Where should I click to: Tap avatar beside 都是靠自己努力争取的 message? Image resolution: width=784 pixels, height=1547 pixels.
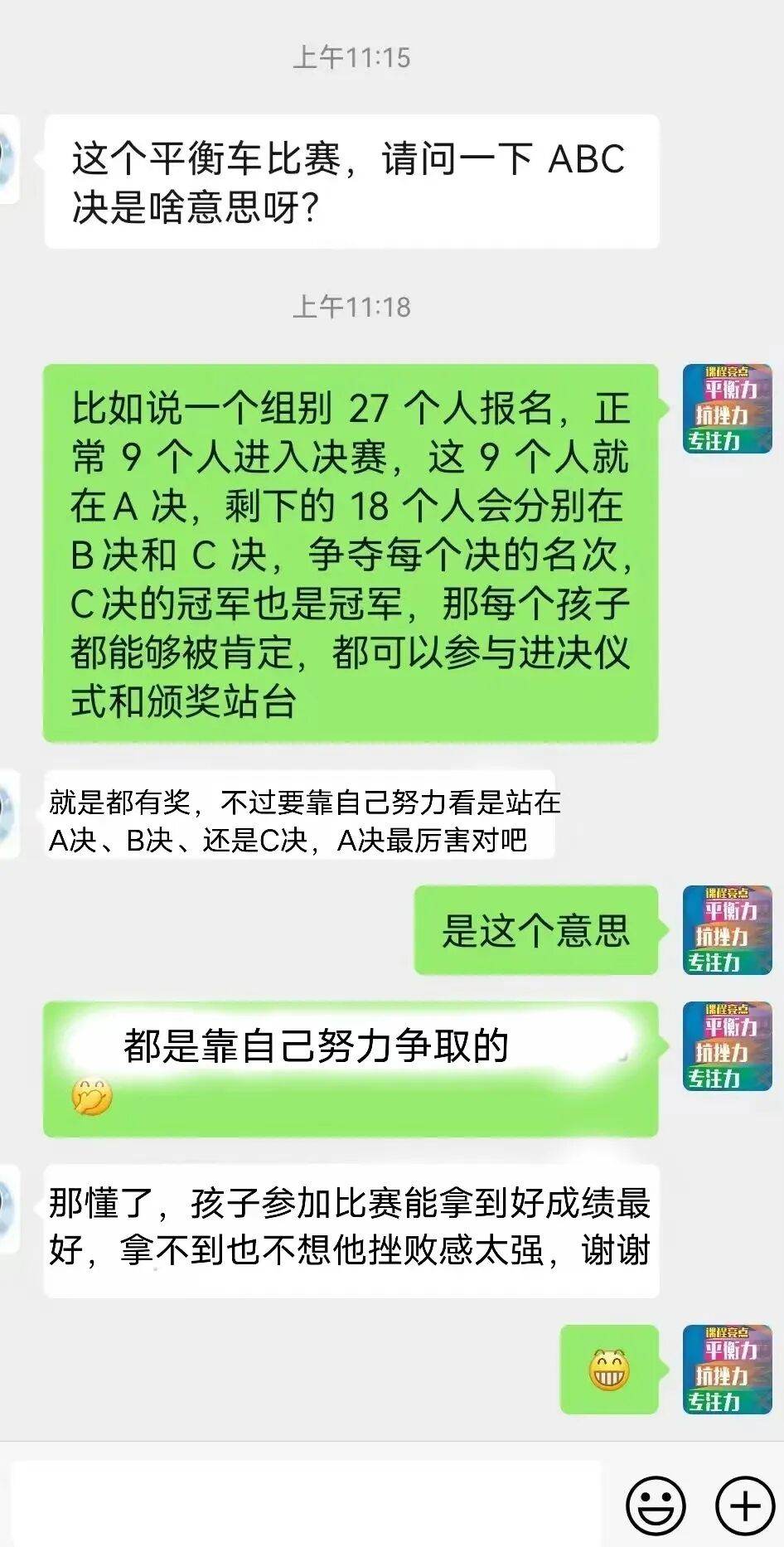click(x=727, y=1046)
